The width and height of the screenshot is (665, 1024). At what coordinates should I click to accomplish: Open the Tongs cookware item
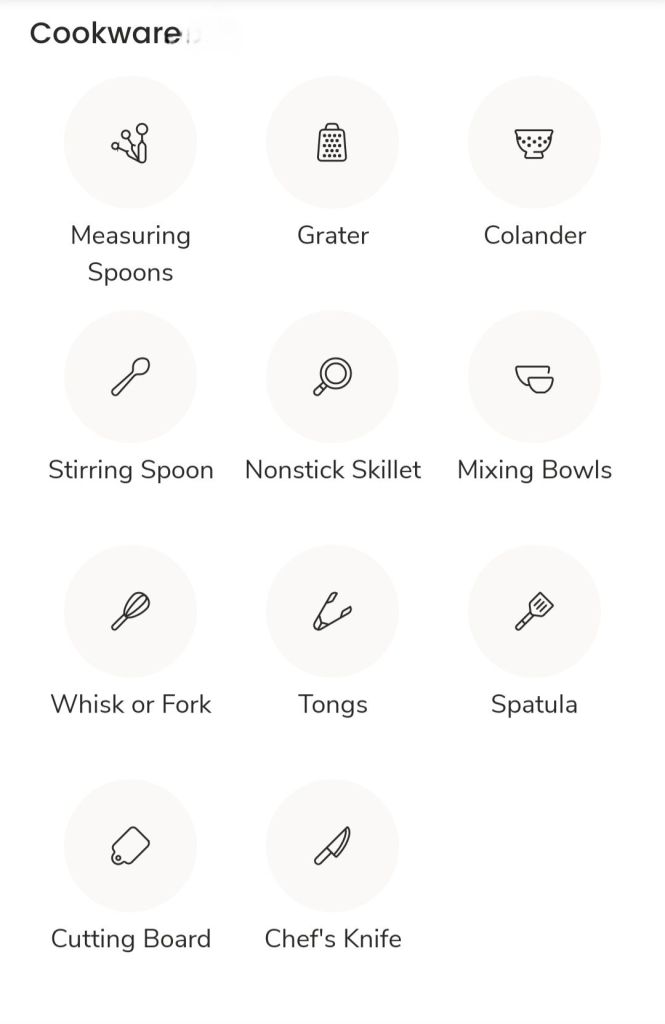[332, 611]
